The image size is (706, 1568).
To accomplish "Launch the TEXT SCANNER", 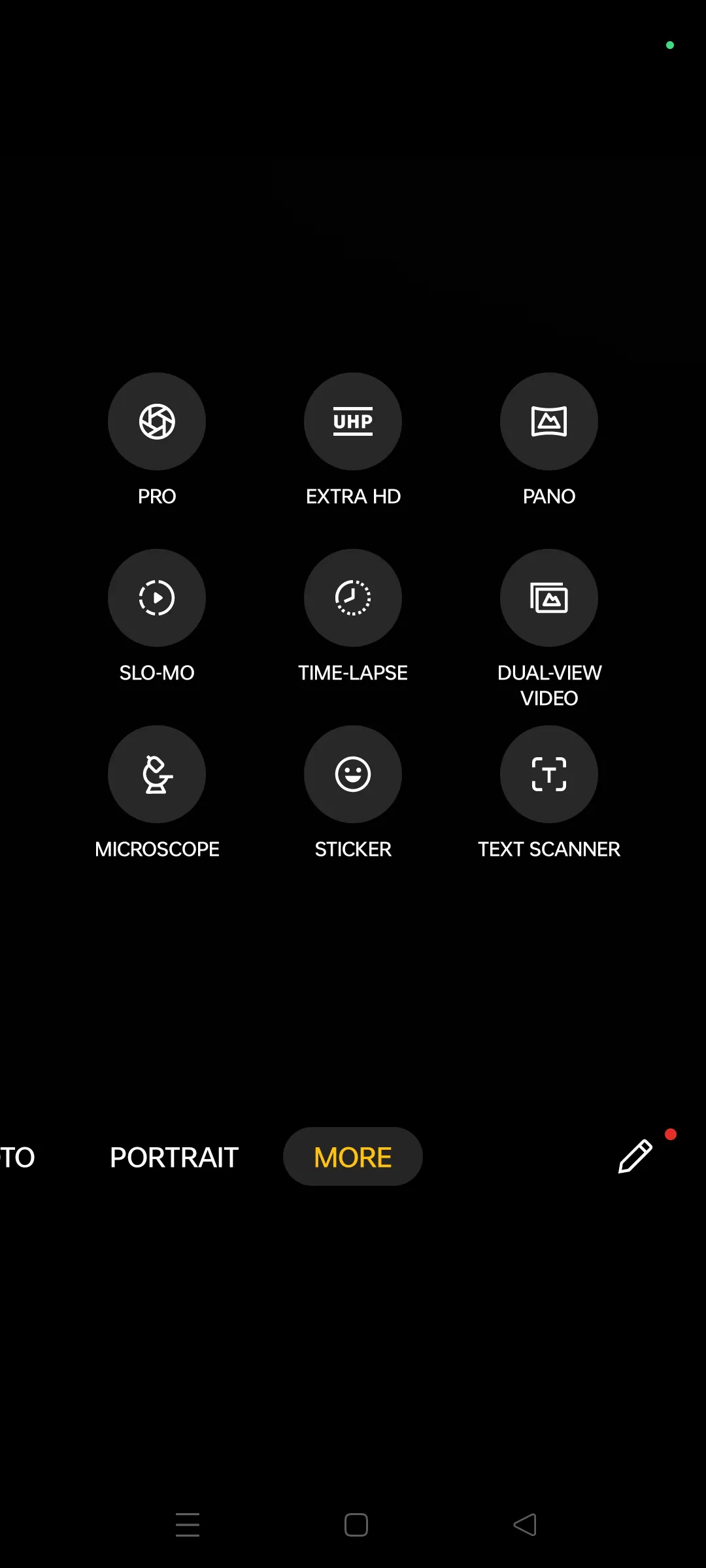I will tap(549, 774).
